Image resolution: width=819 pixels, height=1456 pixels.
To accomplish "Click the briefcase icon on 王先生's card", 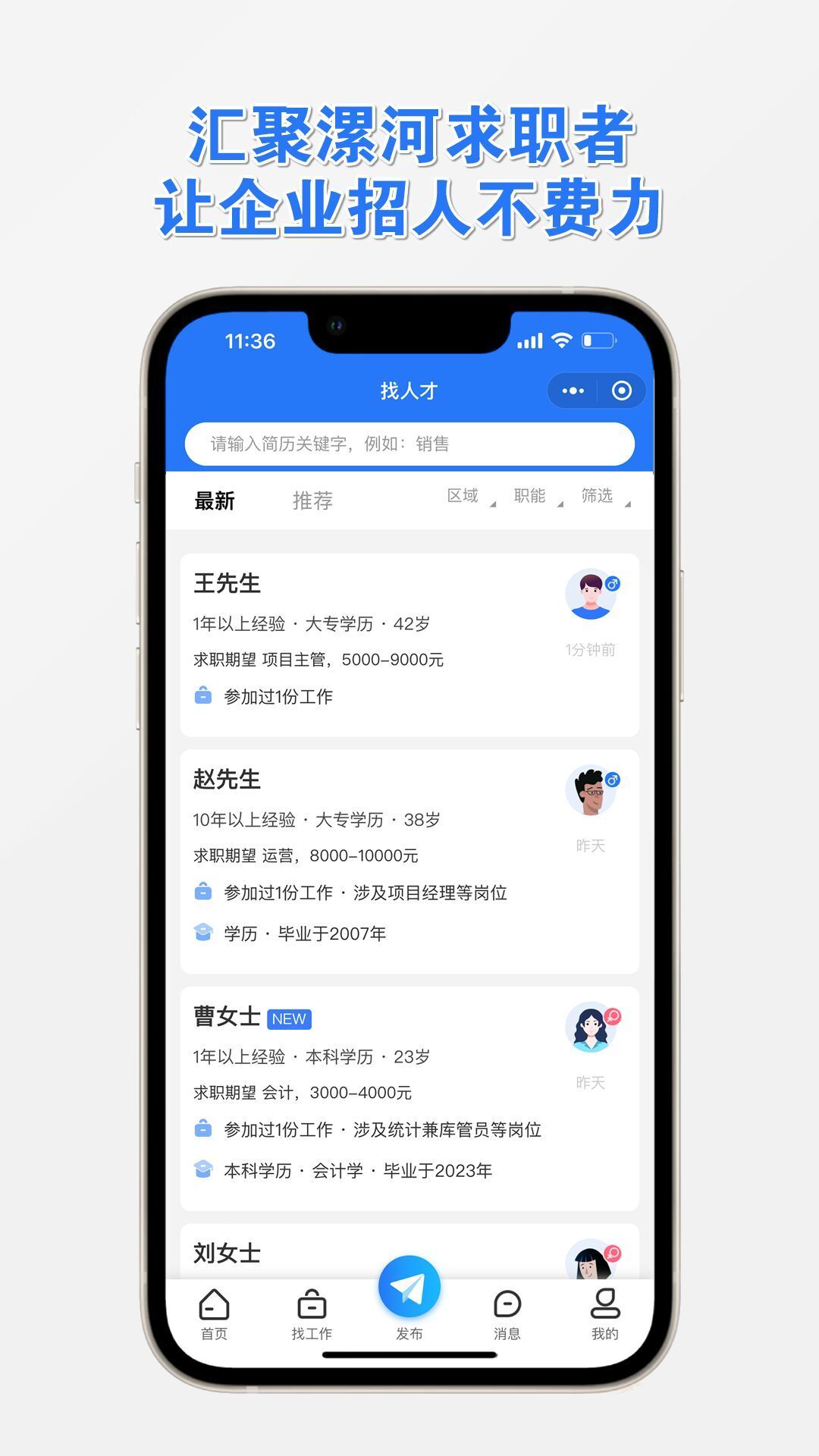I will tap(203, 697).
